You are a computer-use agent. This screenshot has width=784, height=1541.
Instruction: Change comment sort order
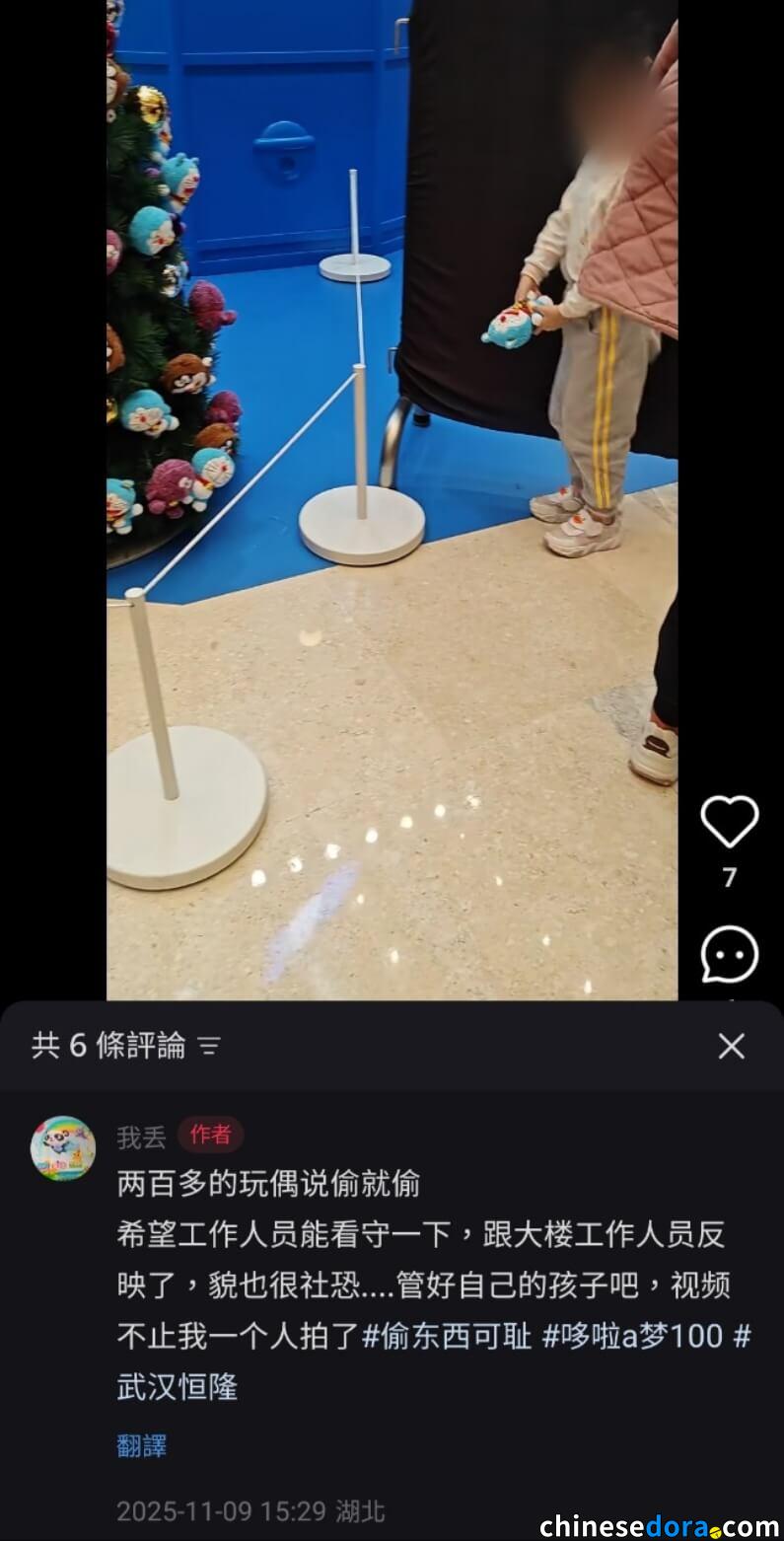click(x=208, y=1047)
